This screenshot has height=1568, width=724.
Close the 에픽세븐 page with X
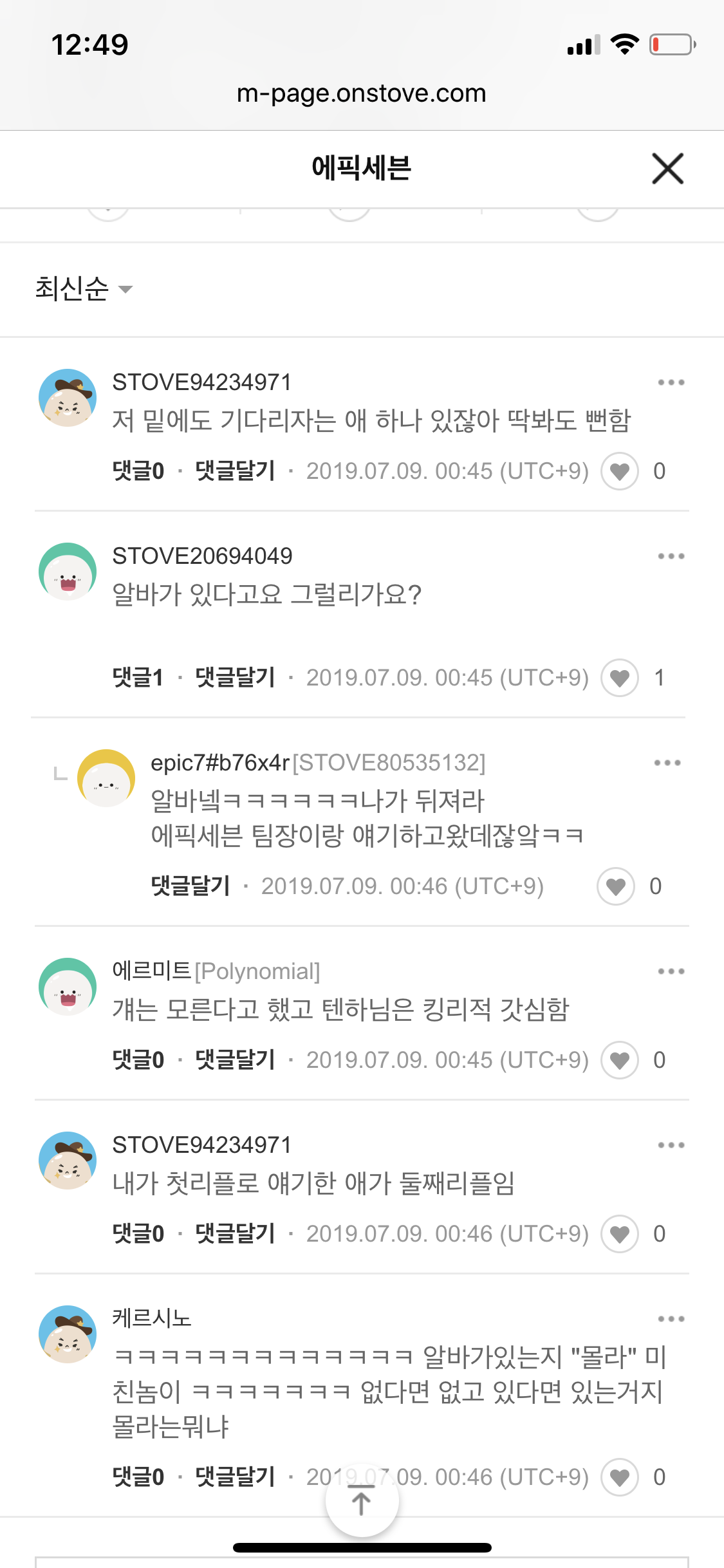coord(667,169)
